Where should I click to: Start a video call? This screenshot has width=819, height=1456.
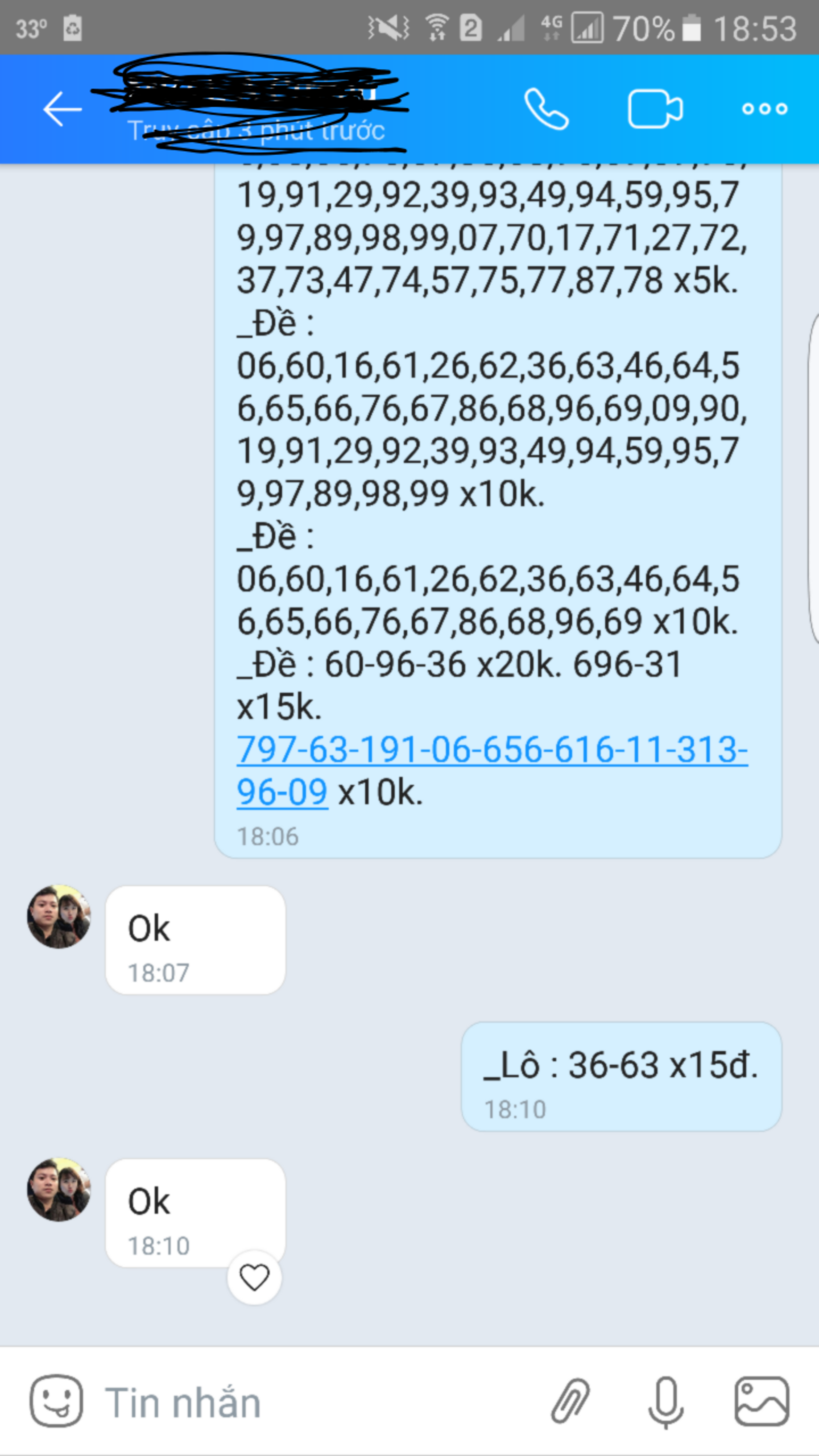pos(655,109)
